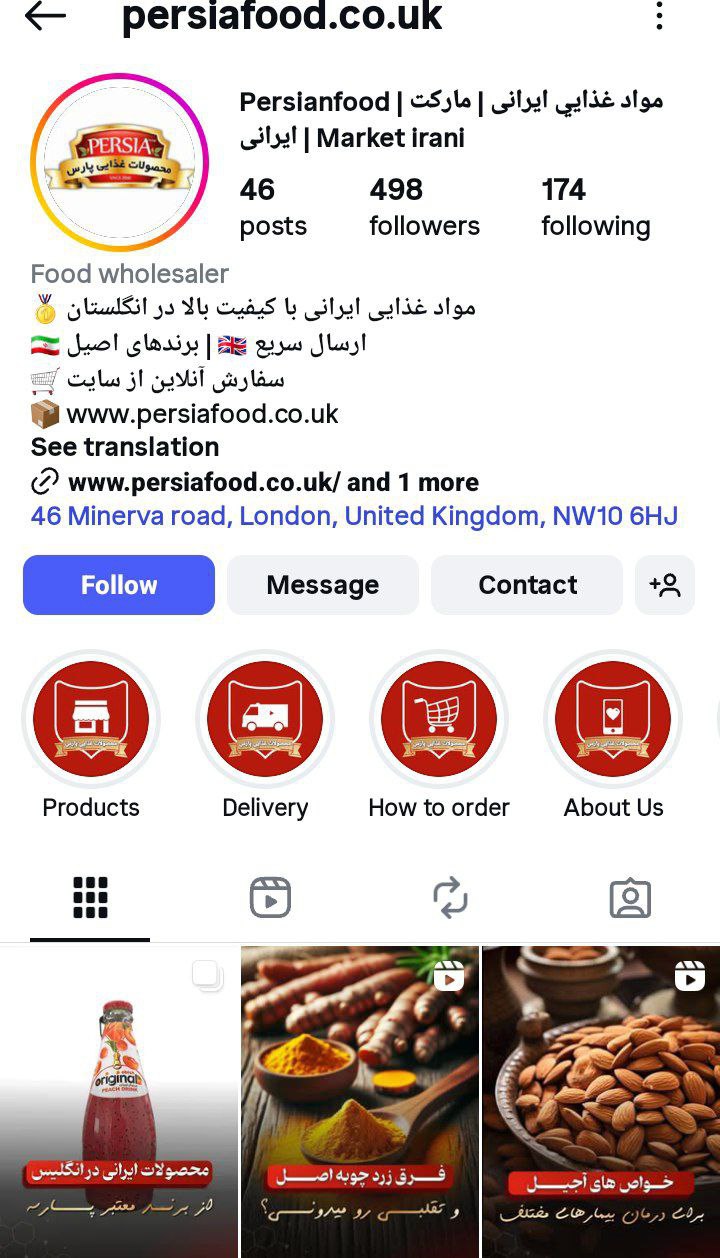Show suggested accounts with add-person icon
The image size is (720, 1258).
[x=664, y=585]
